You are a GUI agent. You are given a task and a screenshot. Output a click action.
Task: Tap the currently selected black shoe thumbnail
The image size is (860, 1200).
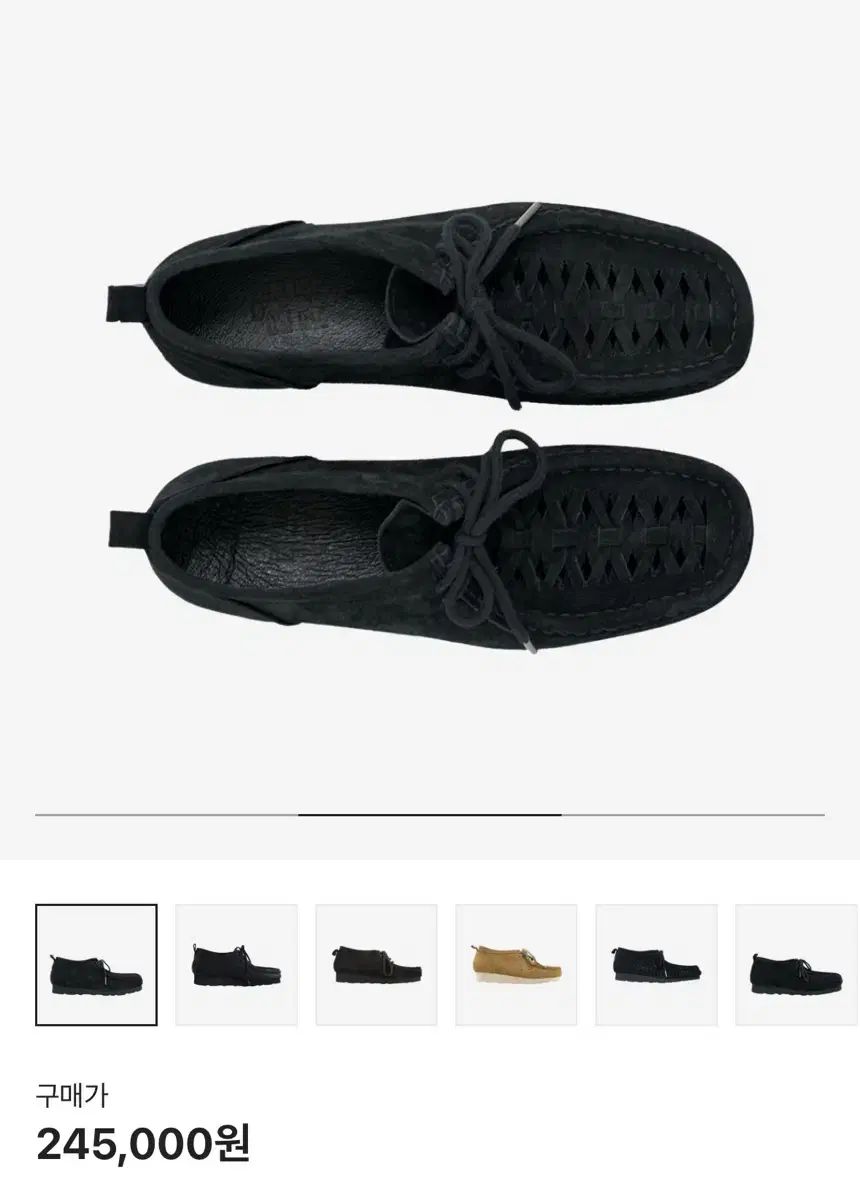[96, 964]
